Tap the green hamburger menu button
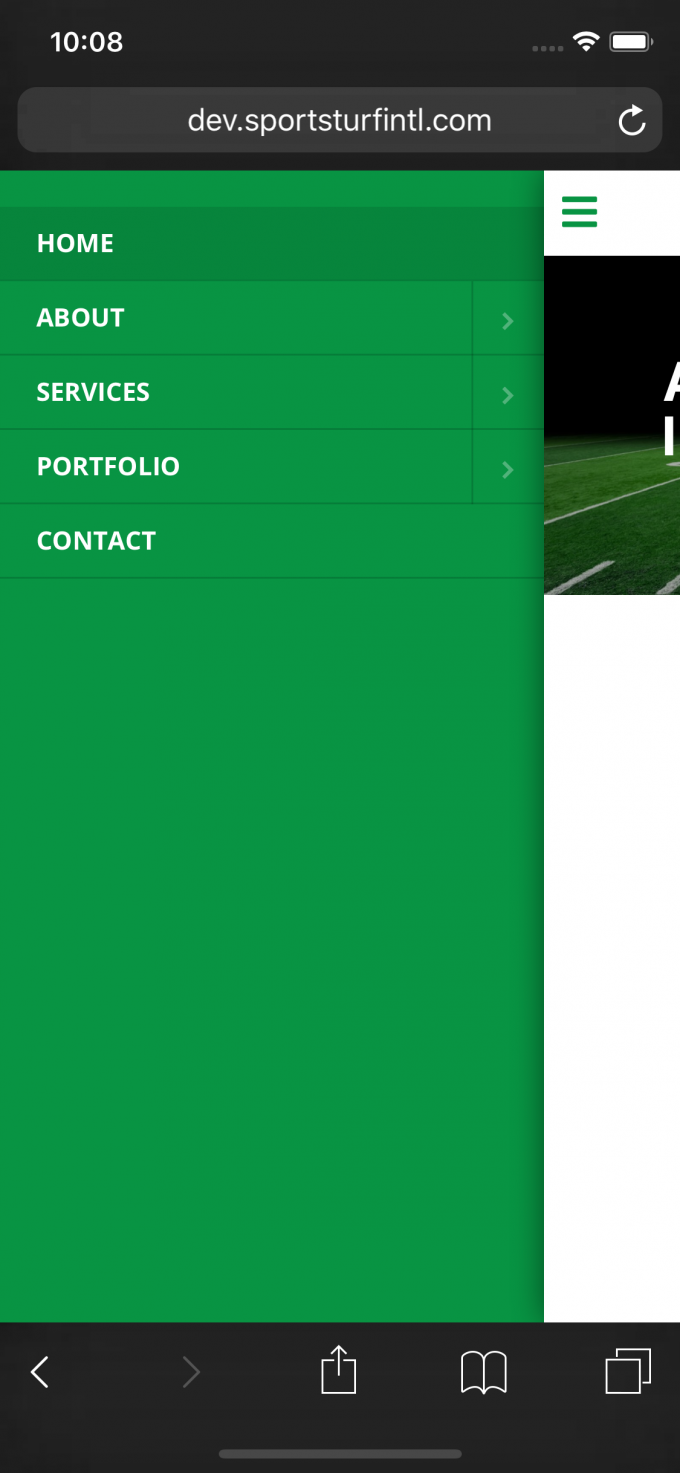 (x=579, y=212)
